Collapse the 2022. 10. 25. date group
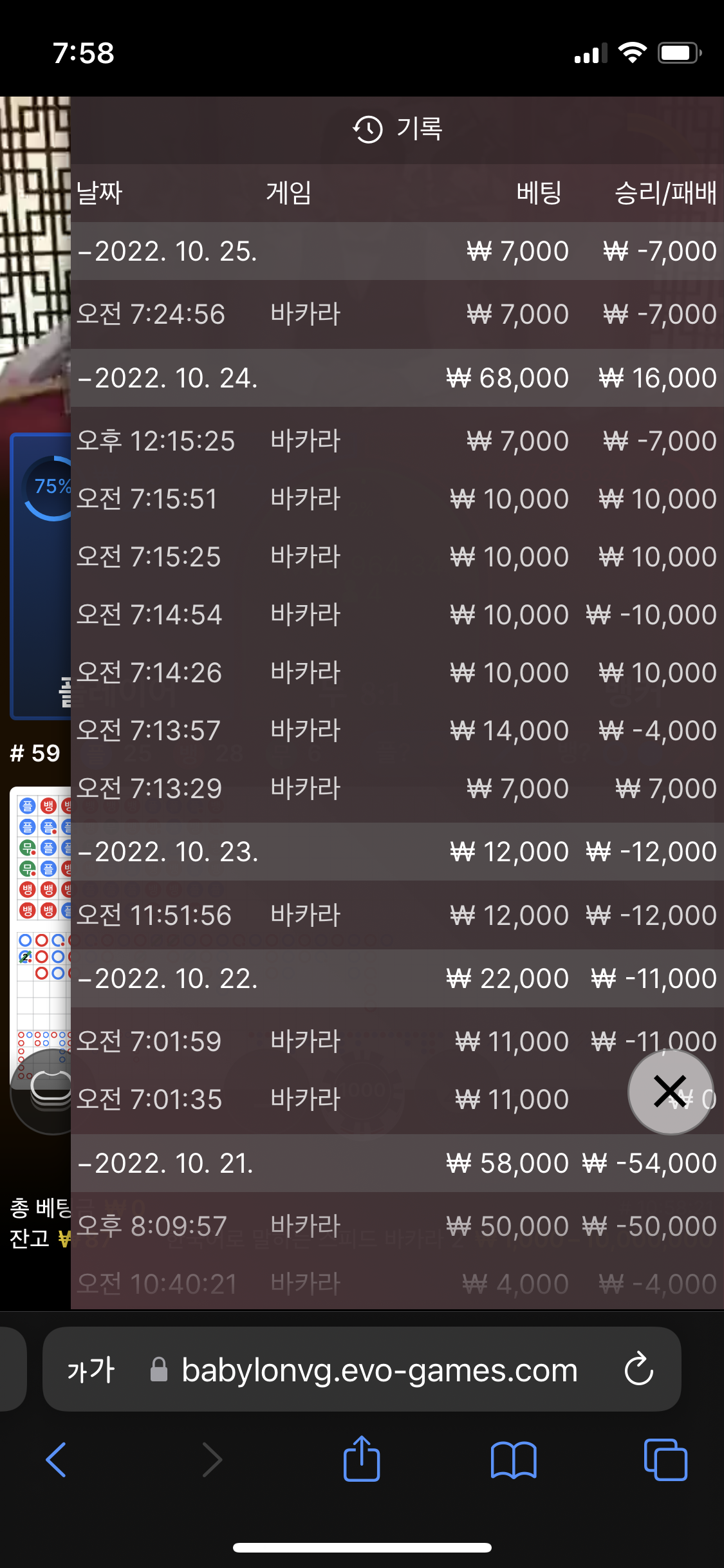Viewport: 724px width, 1568px height. (x=167, y=251)
